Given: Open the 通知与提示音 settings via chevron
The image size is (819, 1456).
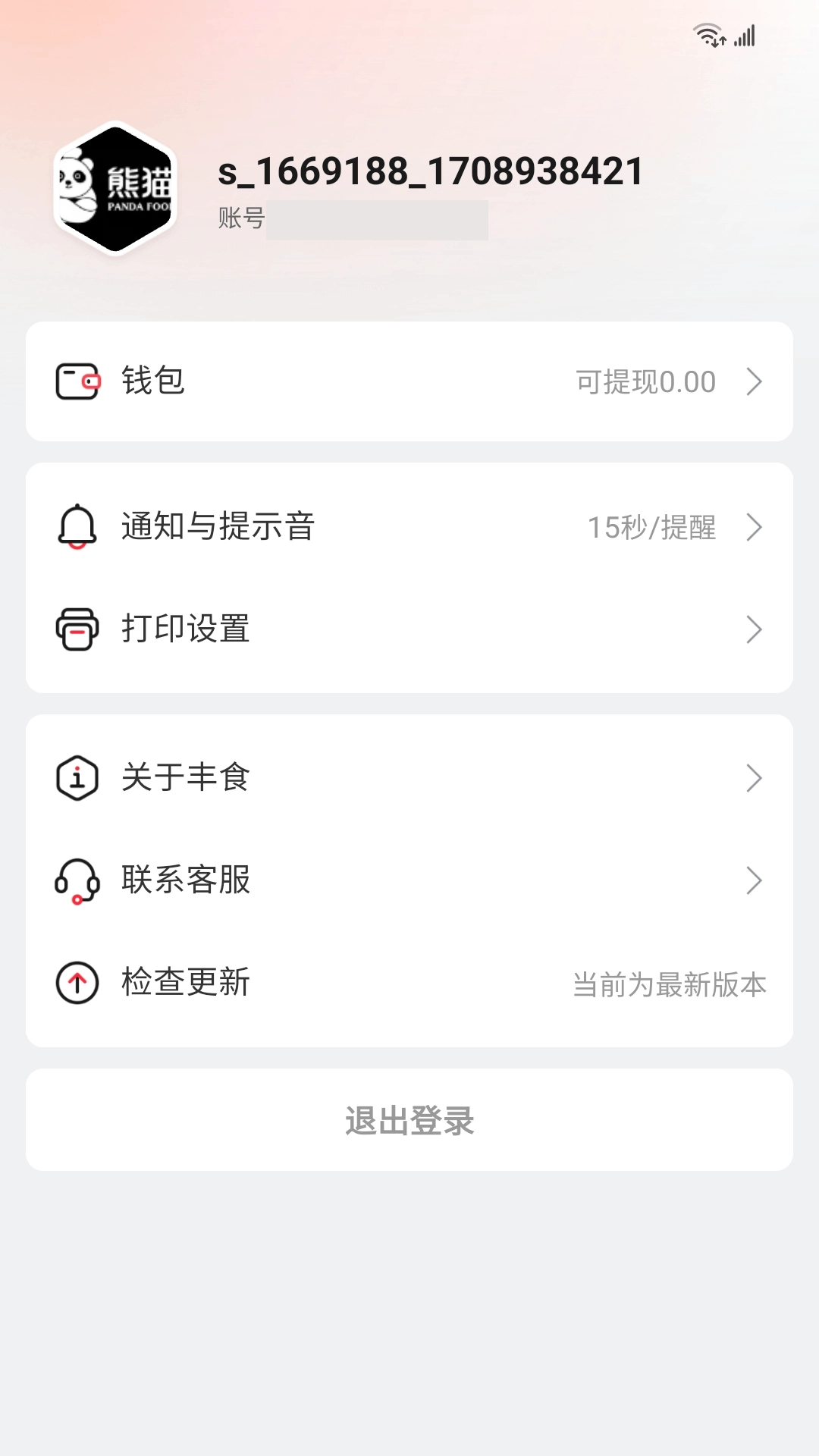Looking at the screenshot, I should tap(754, 529).
